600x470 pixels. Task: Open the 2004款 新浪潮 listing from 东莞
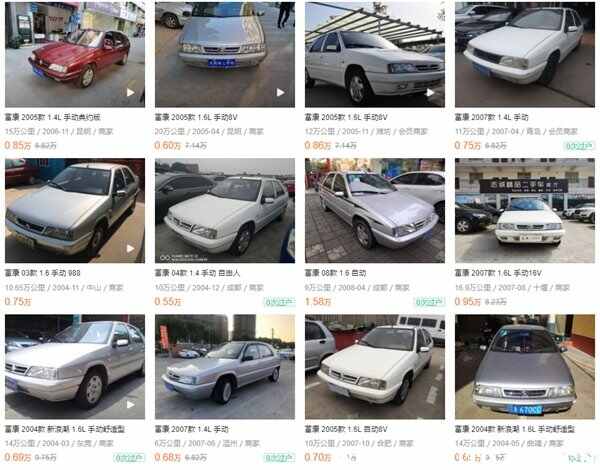pos(74,367)
